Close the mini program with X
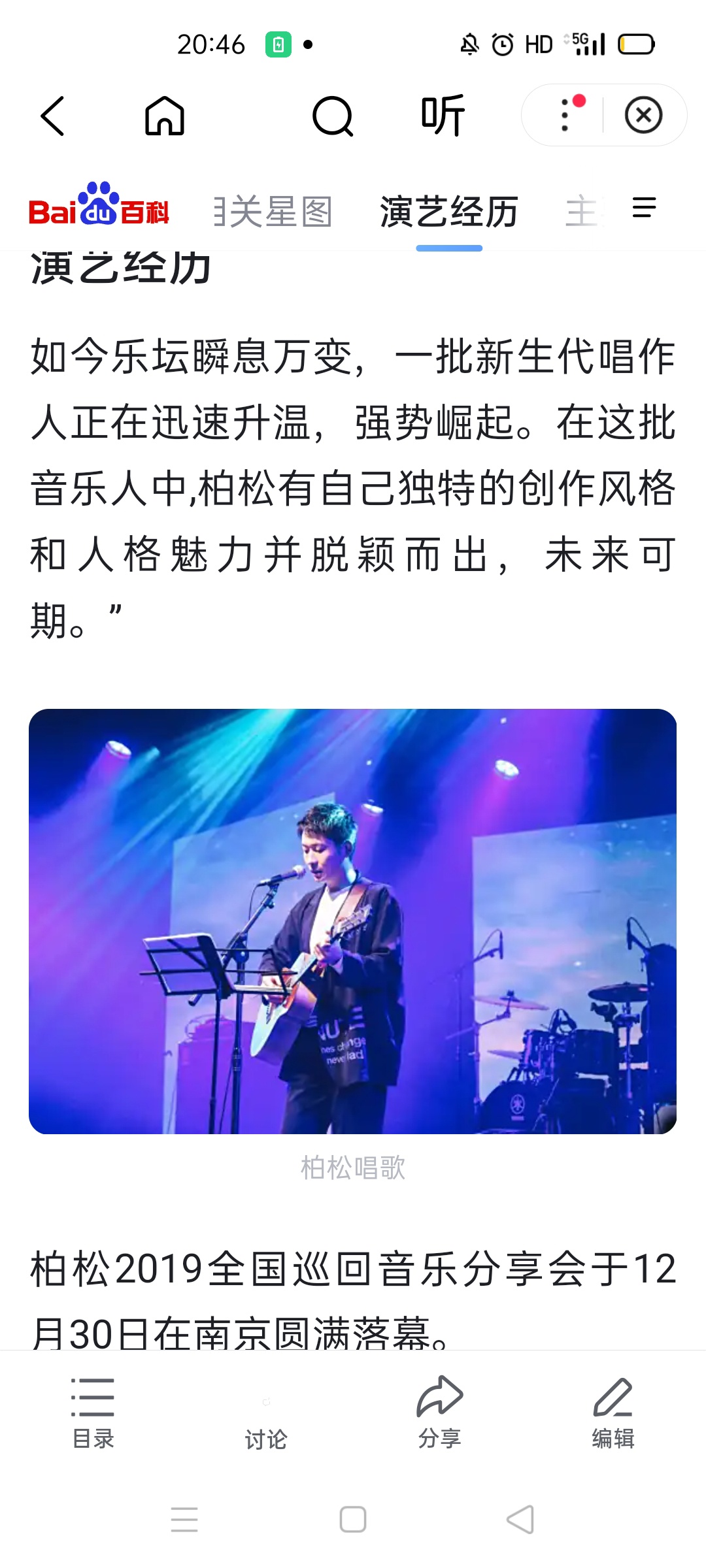 pos(643,116)
